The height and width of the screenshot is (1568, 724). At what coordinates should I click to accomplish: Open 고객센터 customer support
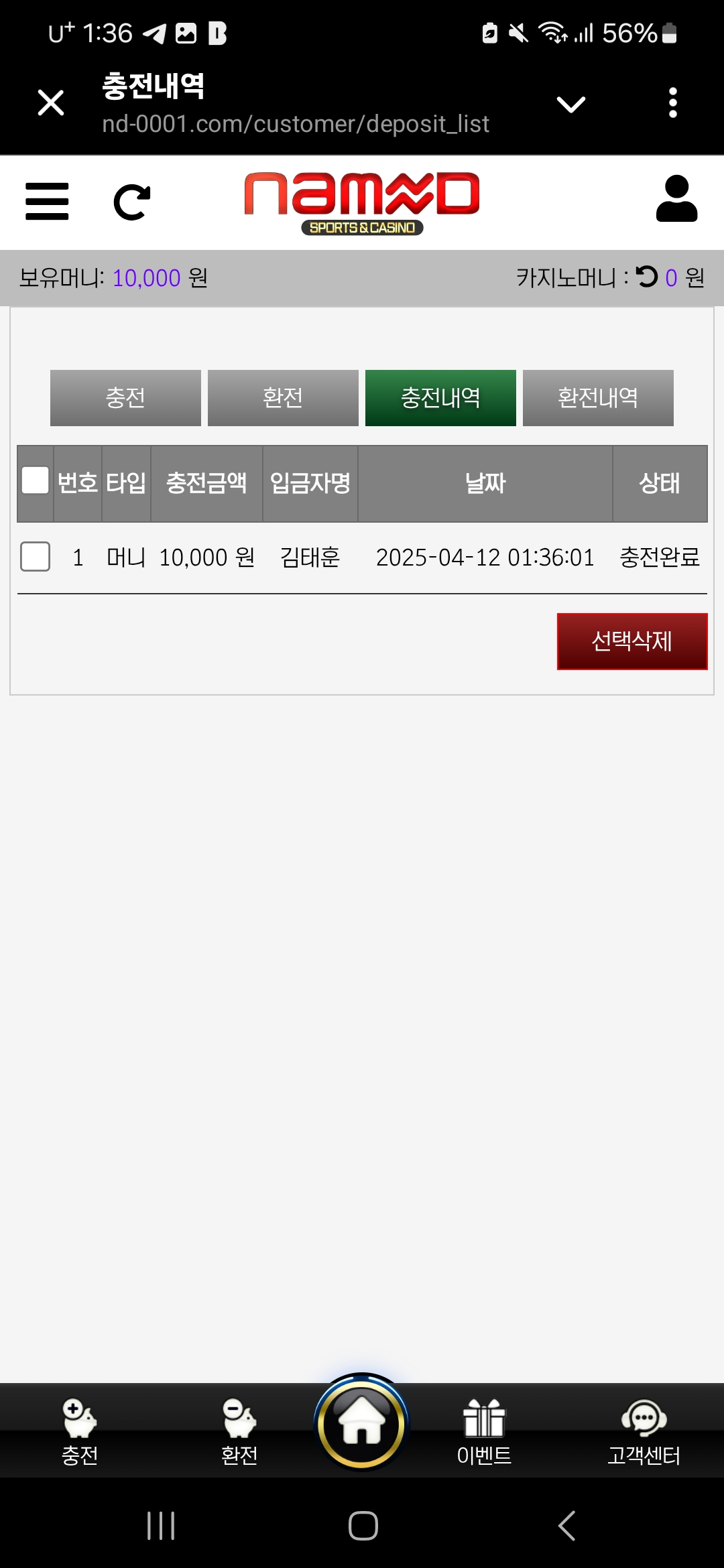(644, 1432)
